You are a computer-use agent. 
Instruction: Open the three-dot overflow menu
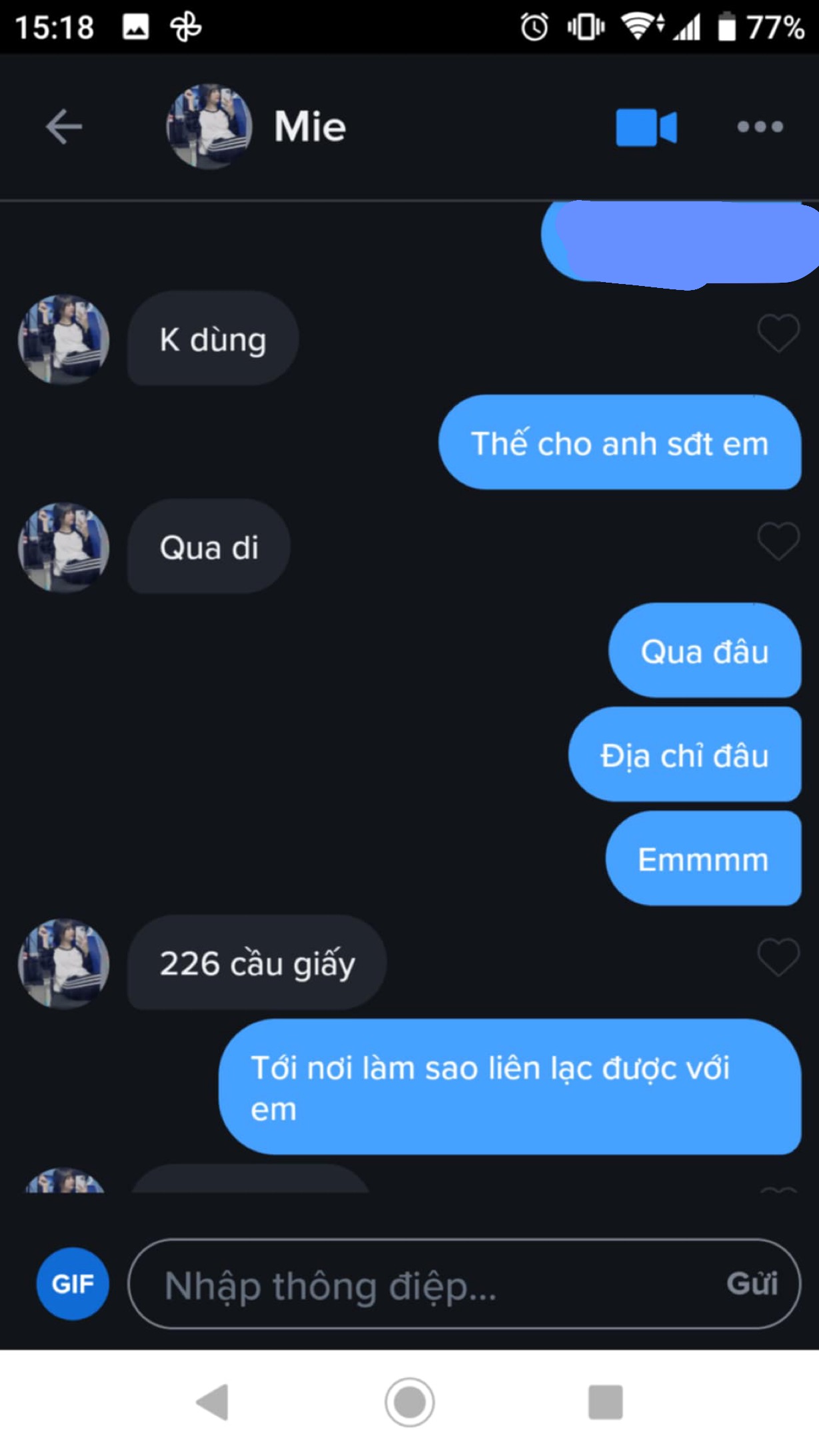(760, 127)
